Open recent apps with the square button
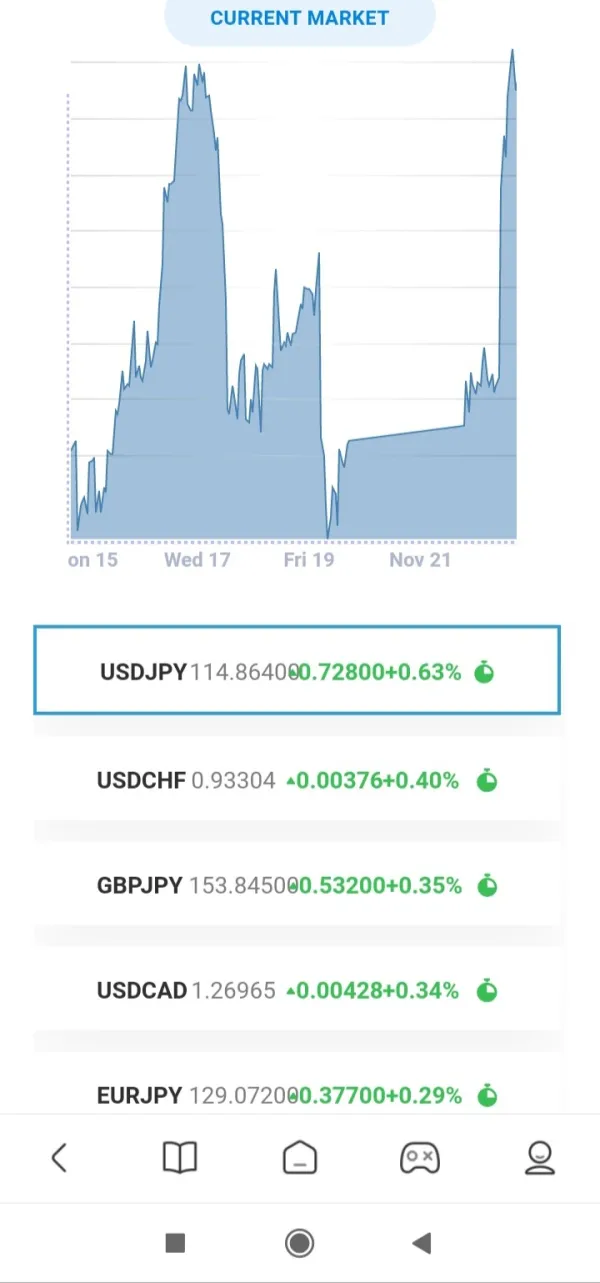This screenshot has height=1283, width=600. pyautogui.click(x=175, y=1243)
